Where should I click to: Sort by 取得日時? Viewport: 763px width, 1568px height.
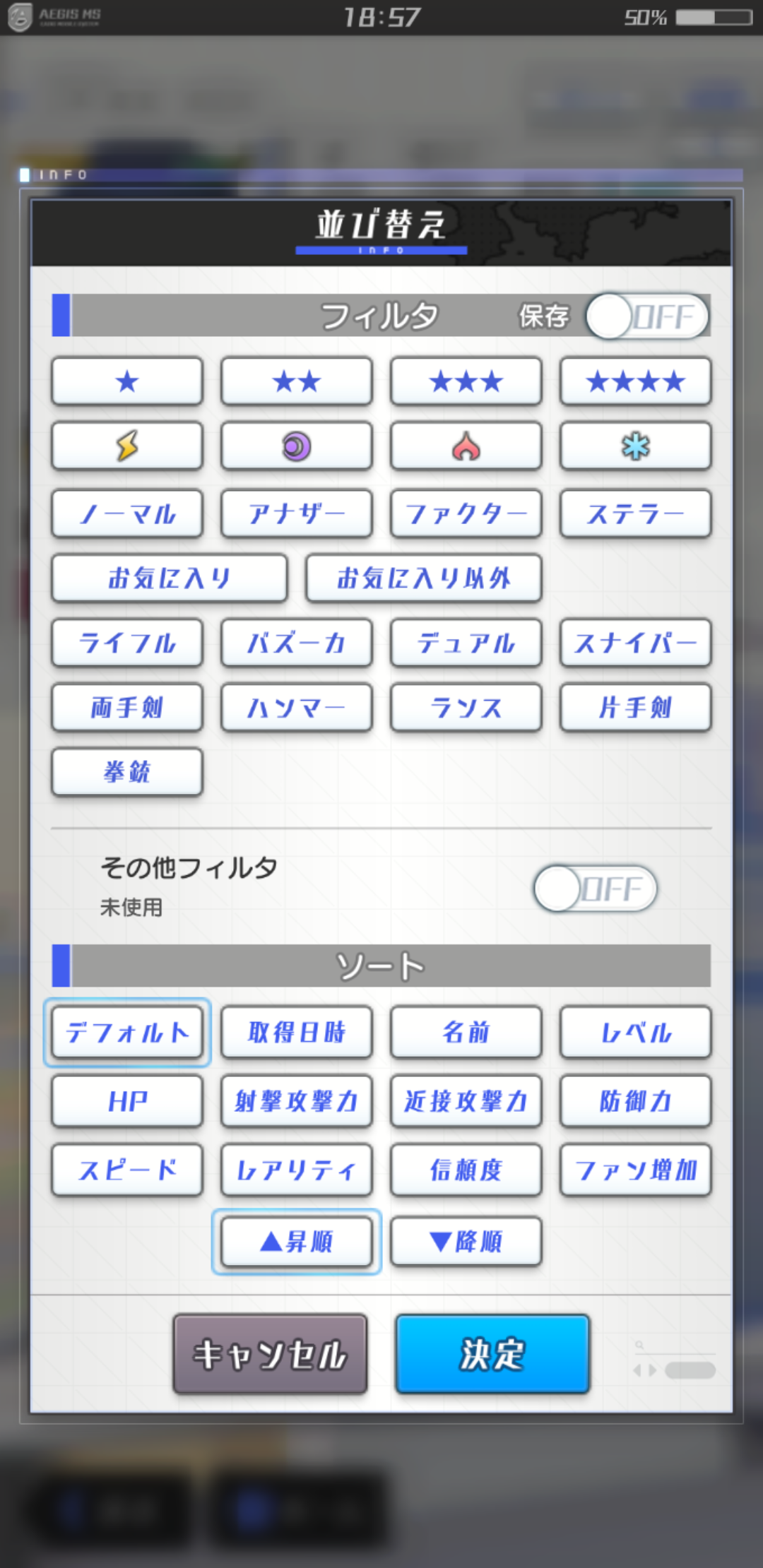click(x=296, y=1033)
